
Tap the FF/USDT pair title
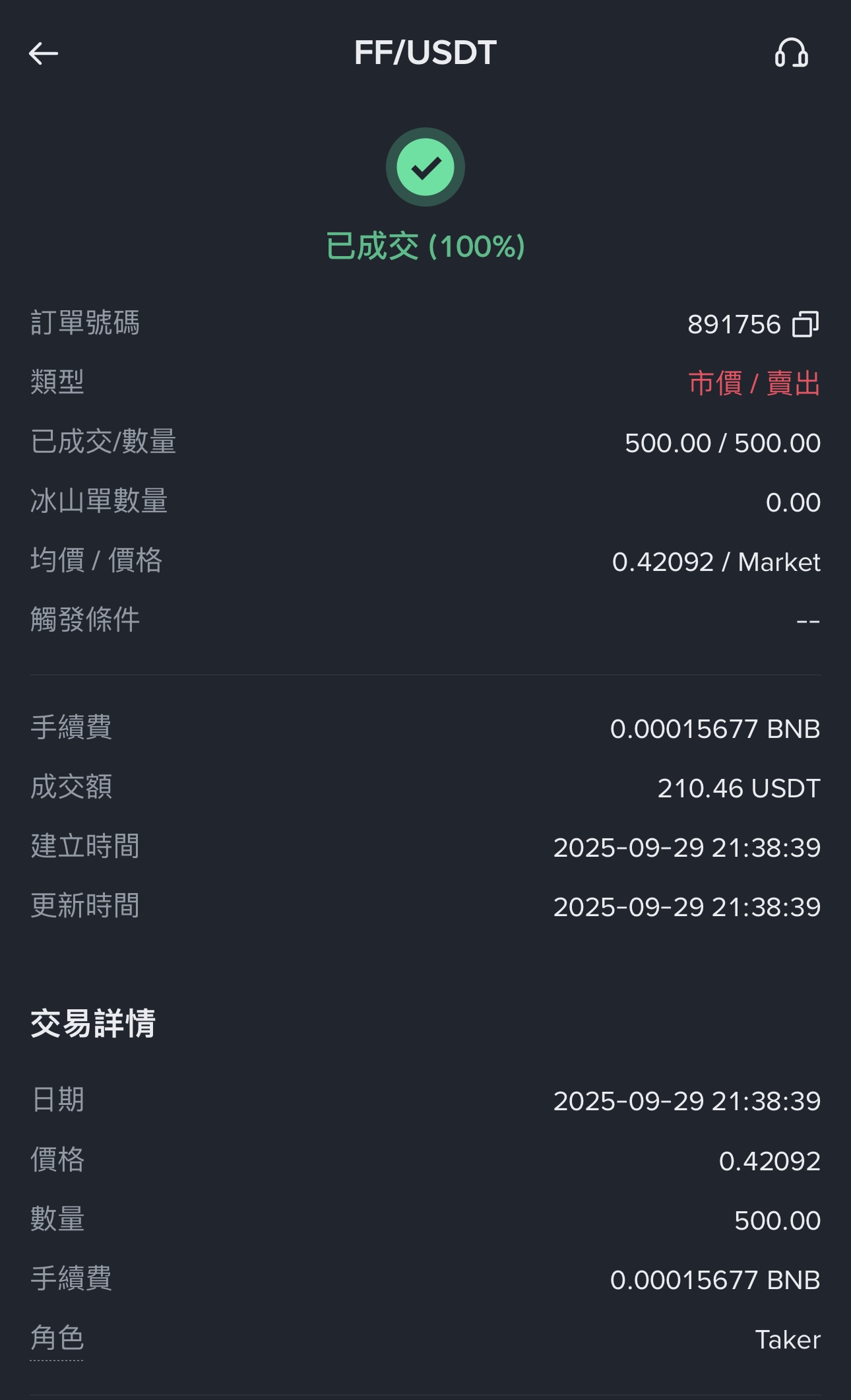coord(425,53)
